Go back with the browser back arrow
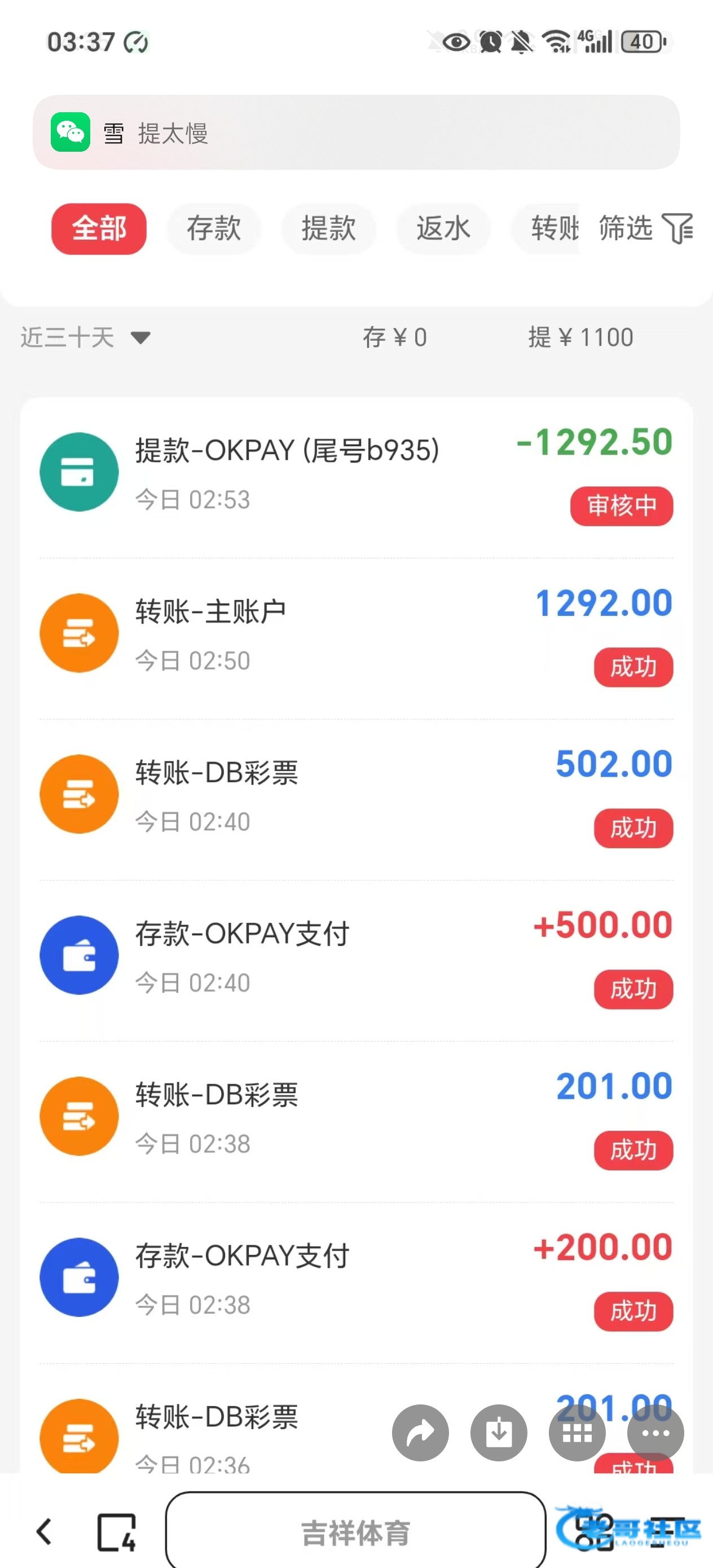The height and width of the screenshot is (1568, 713). click(x=45, y=1531)
